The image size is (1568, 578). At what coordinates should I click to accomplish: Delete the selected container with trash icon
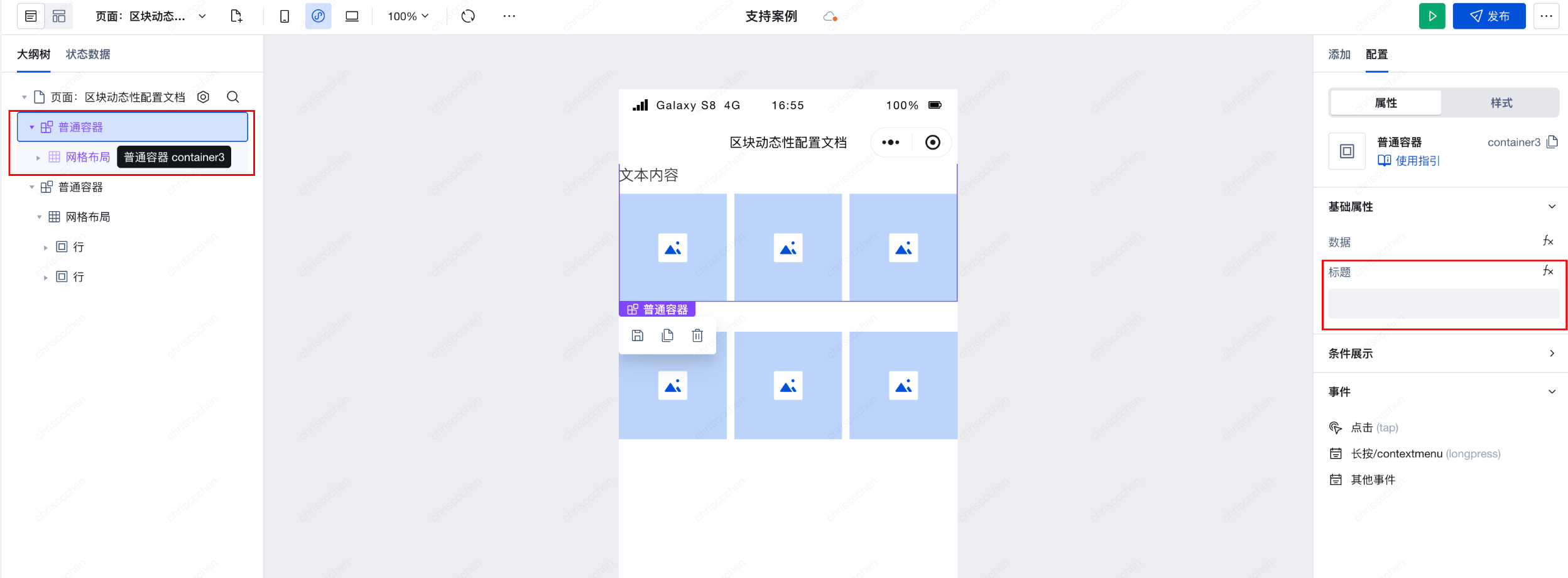click(x=697, y=335)
